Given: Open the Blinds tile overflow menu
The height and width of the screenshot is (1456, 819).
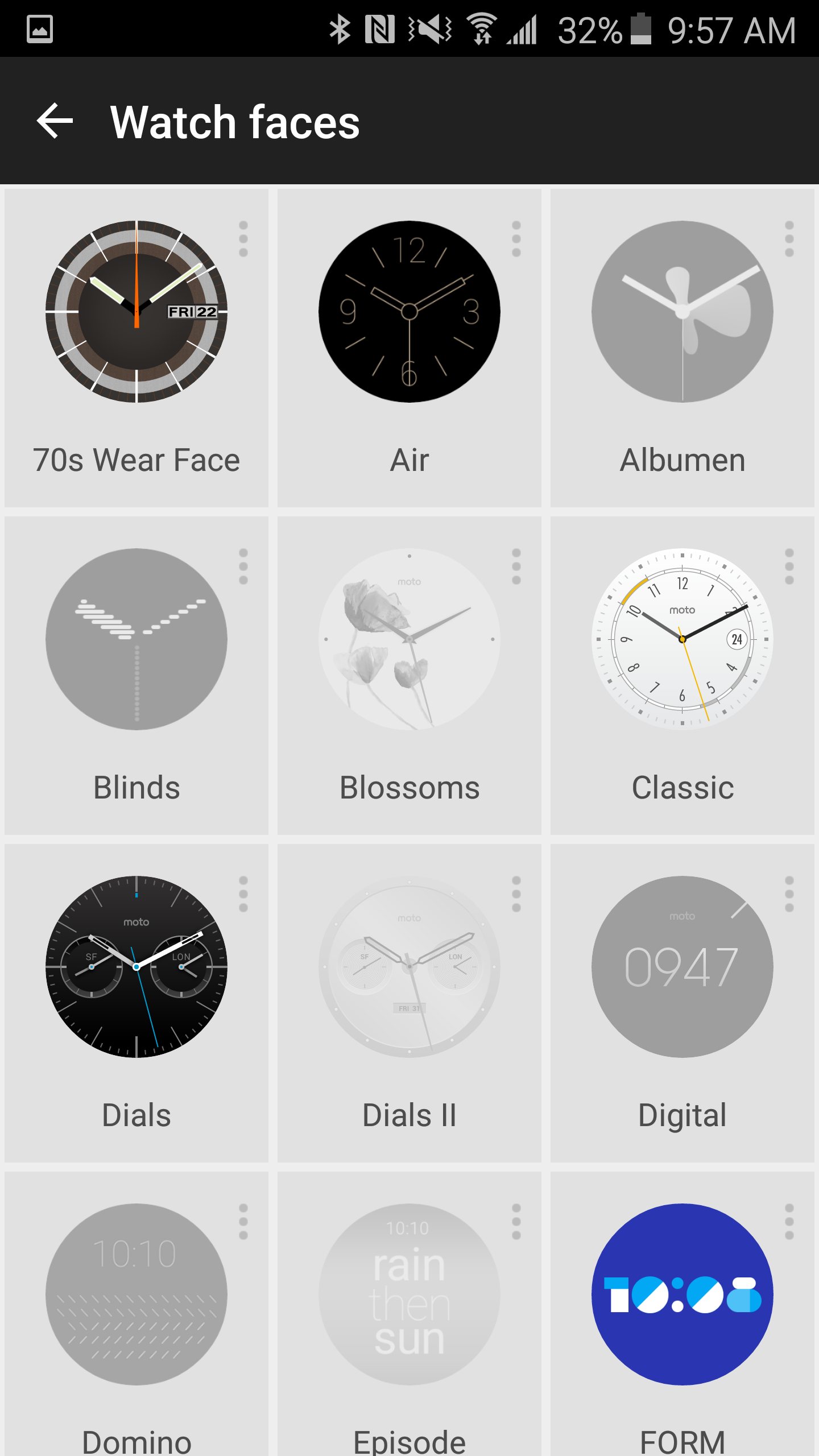Looking at the screenshot, I should [x=243, y=566].
